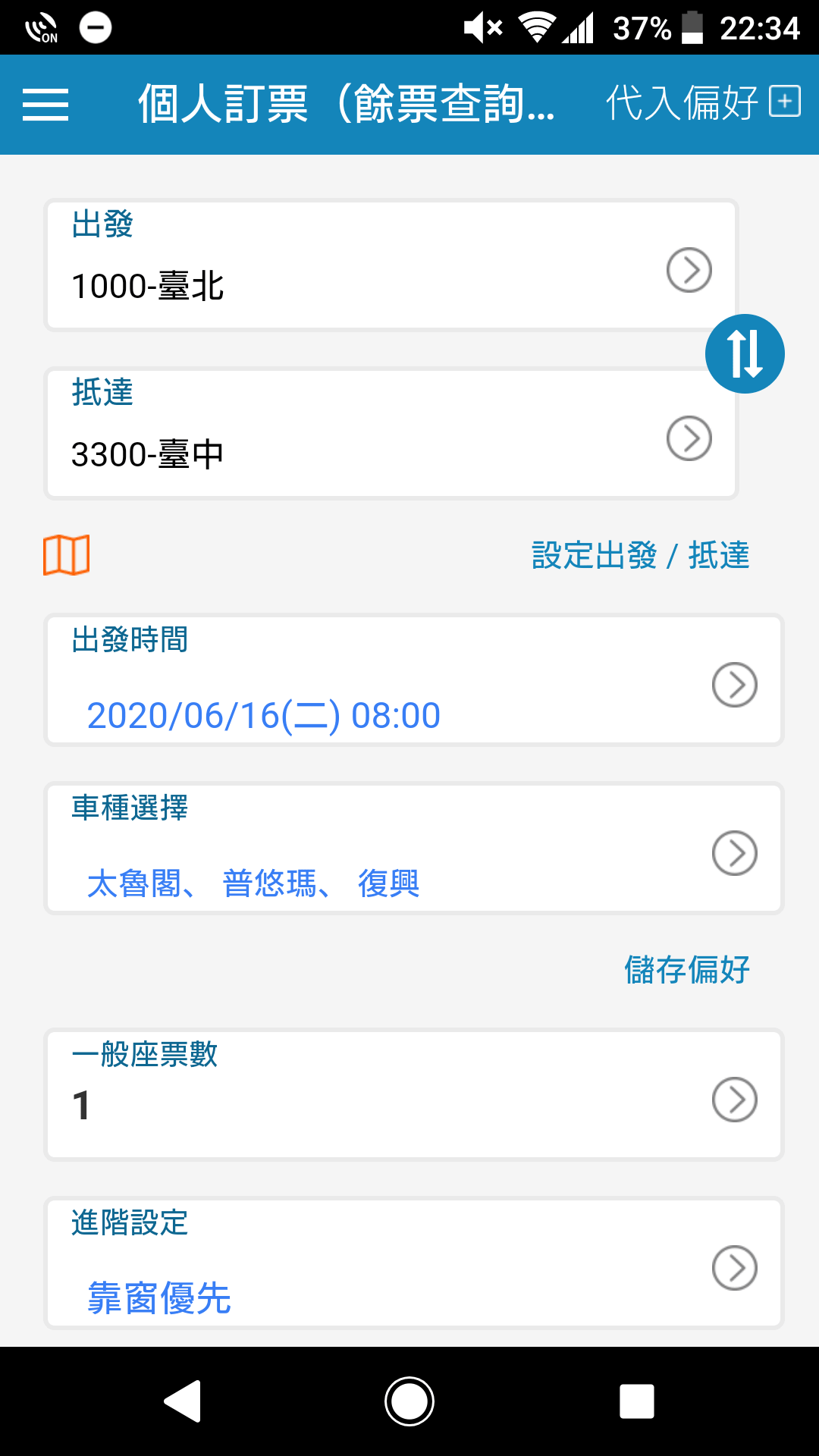The image size is (819, 1456).
Task: Change the 抵達 arrival station 臺中
Action: coord(391,434)
